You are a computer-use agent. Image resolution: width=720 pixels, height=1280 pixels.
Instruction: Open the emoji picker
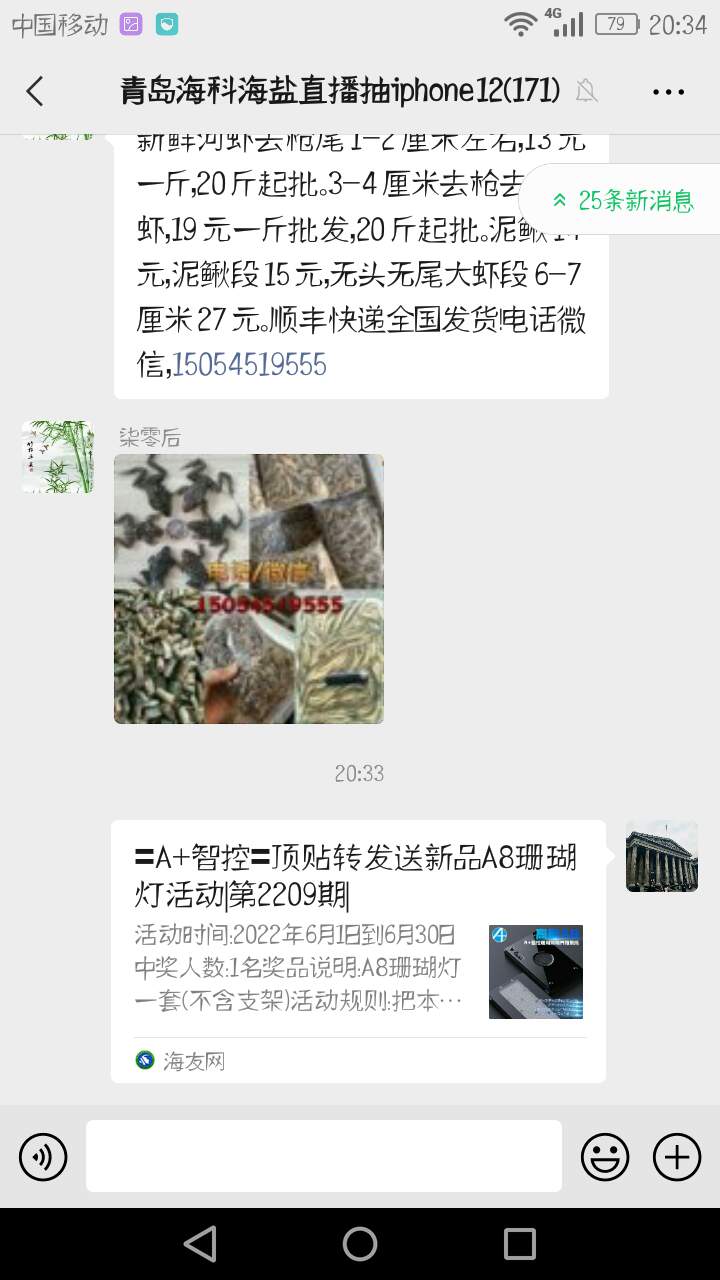click(605, 1157)
